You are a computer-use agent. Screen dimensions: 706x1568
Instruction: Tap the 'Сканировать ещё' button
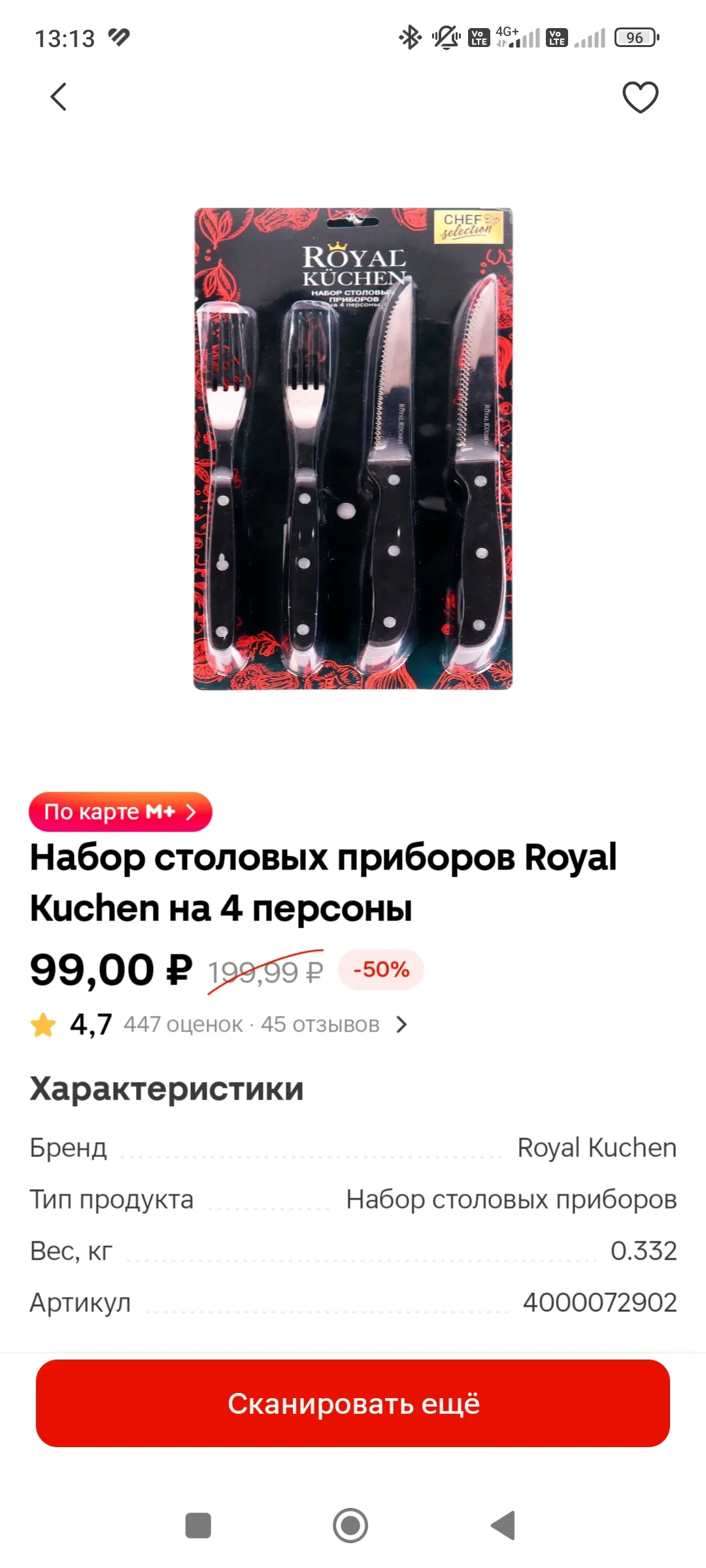click(353, 1403)
